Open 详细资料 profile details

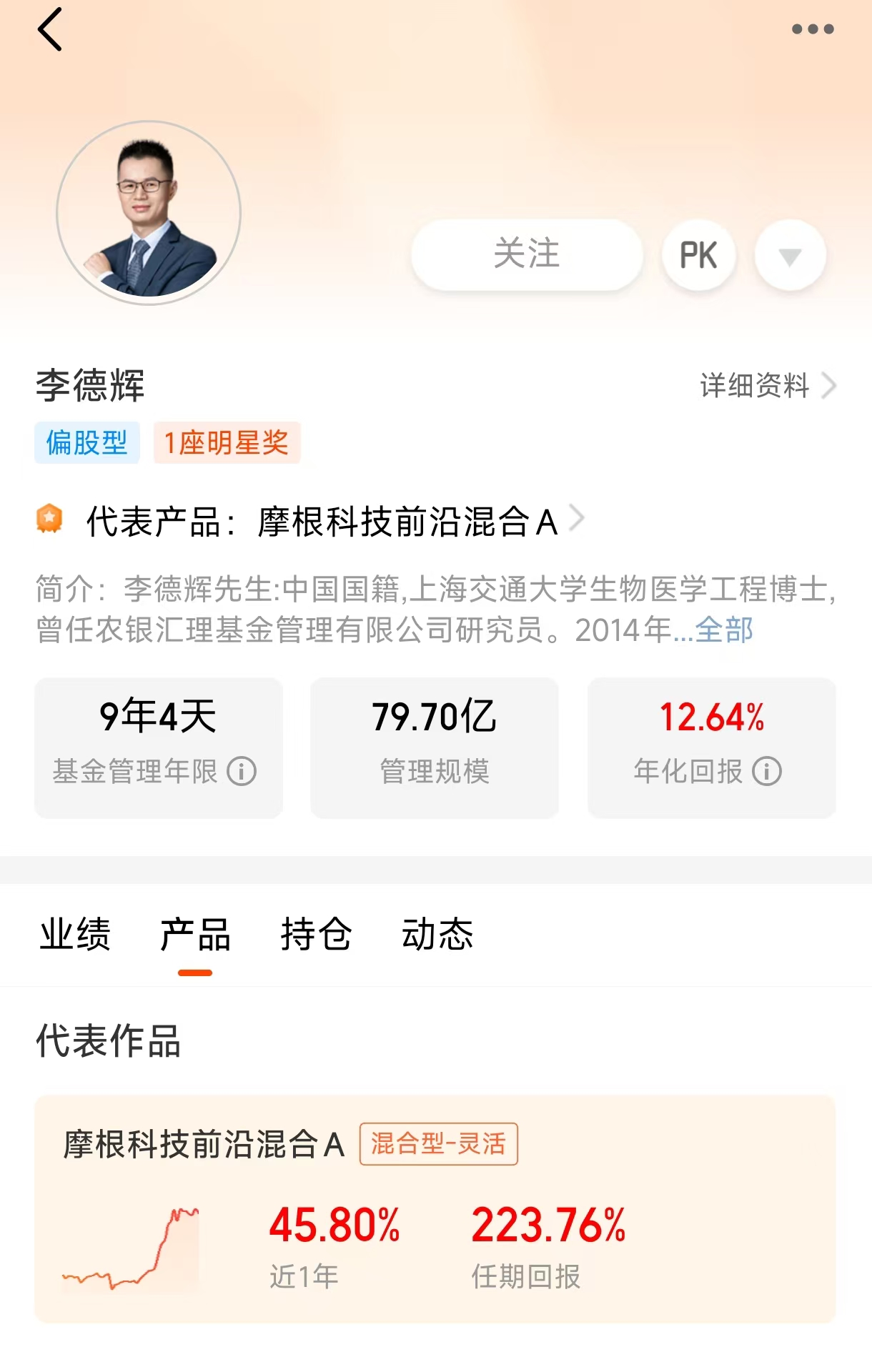(755, 387)
